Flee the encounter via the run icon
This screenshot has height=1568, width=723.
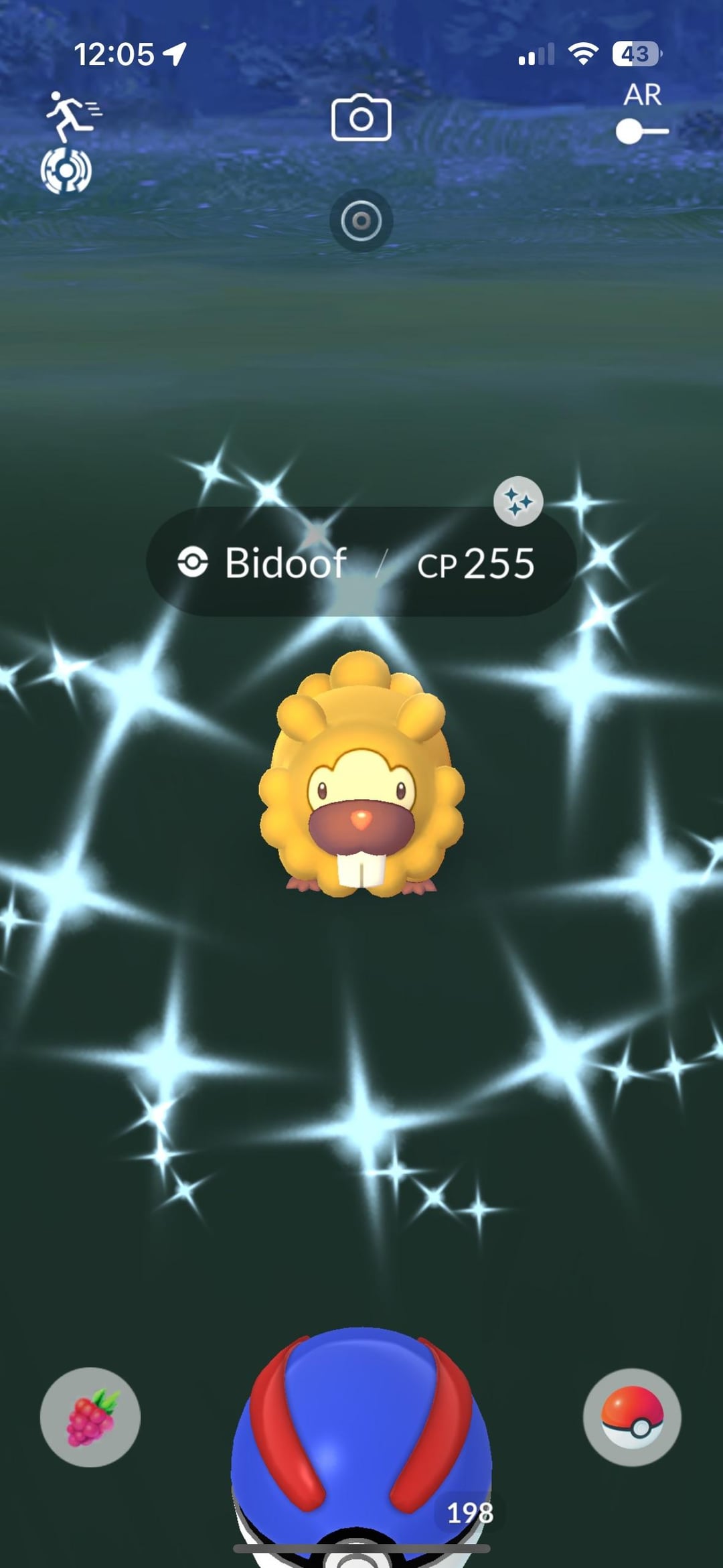(72, 115)
